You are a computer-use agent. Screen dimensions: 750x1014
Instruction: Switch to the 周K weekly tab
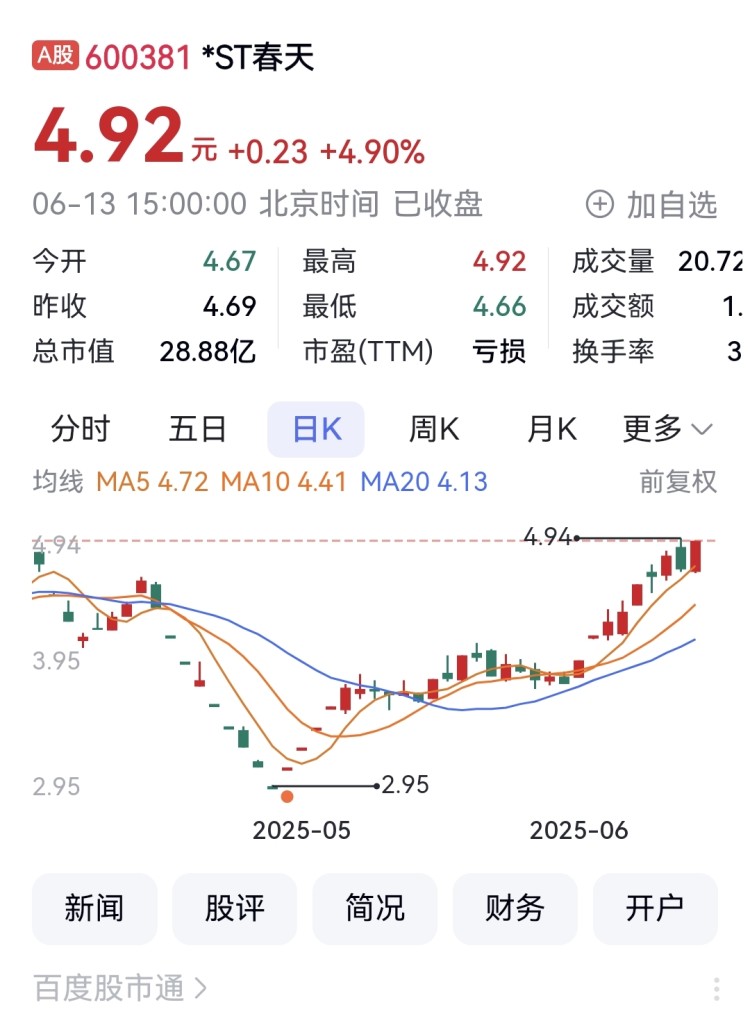435,428
